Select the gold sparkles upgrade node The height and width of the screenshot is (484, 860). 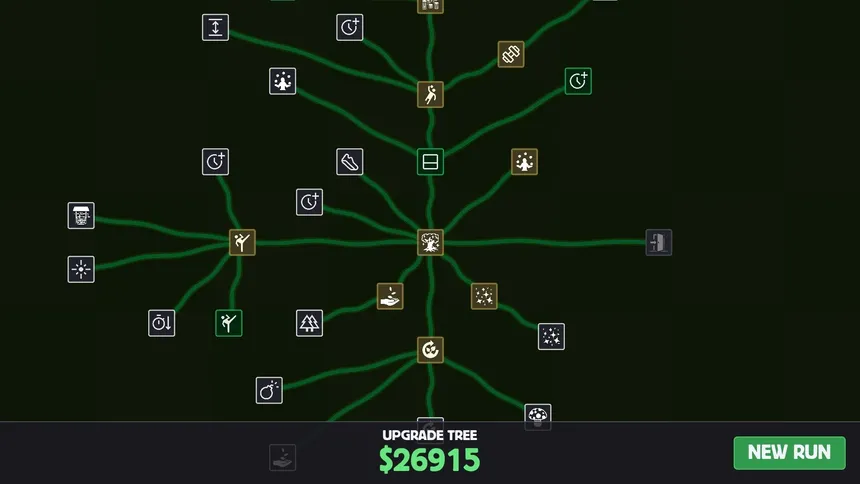click(x=484, y=296)
